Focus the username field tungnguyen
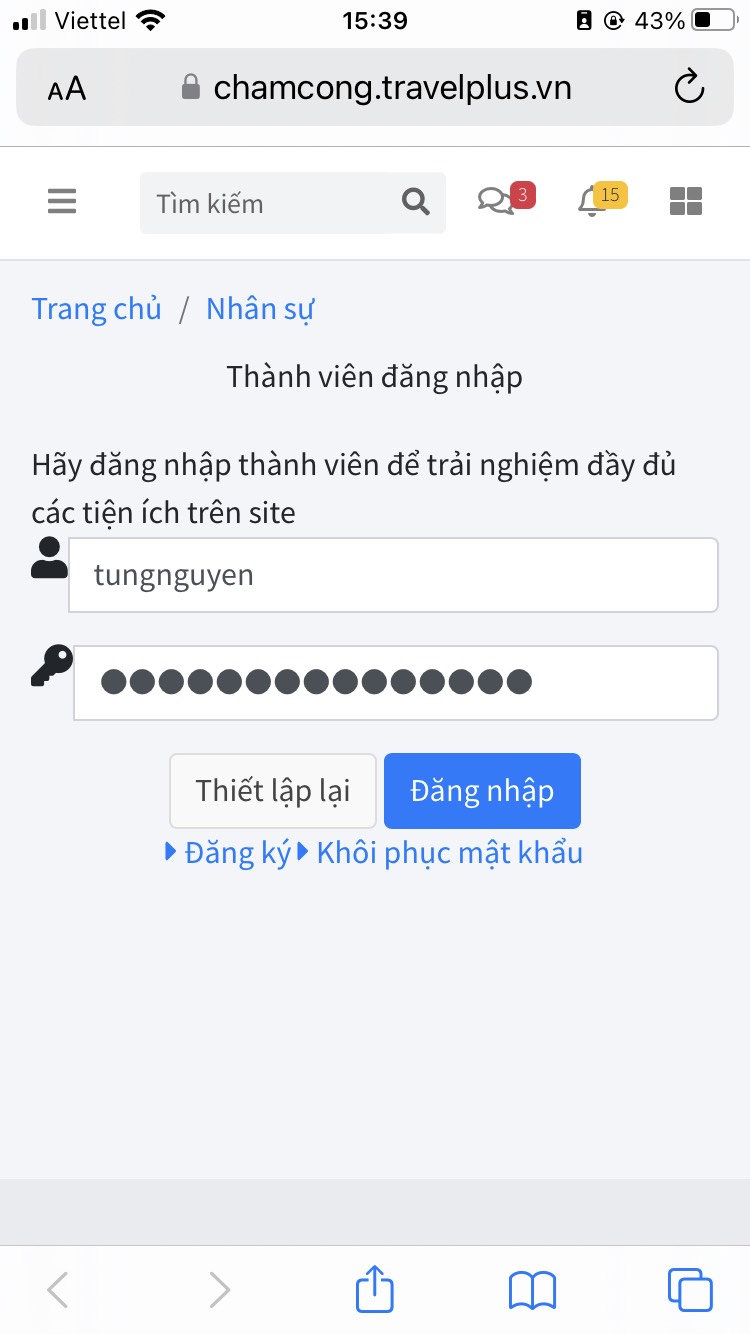 point(393,575)
